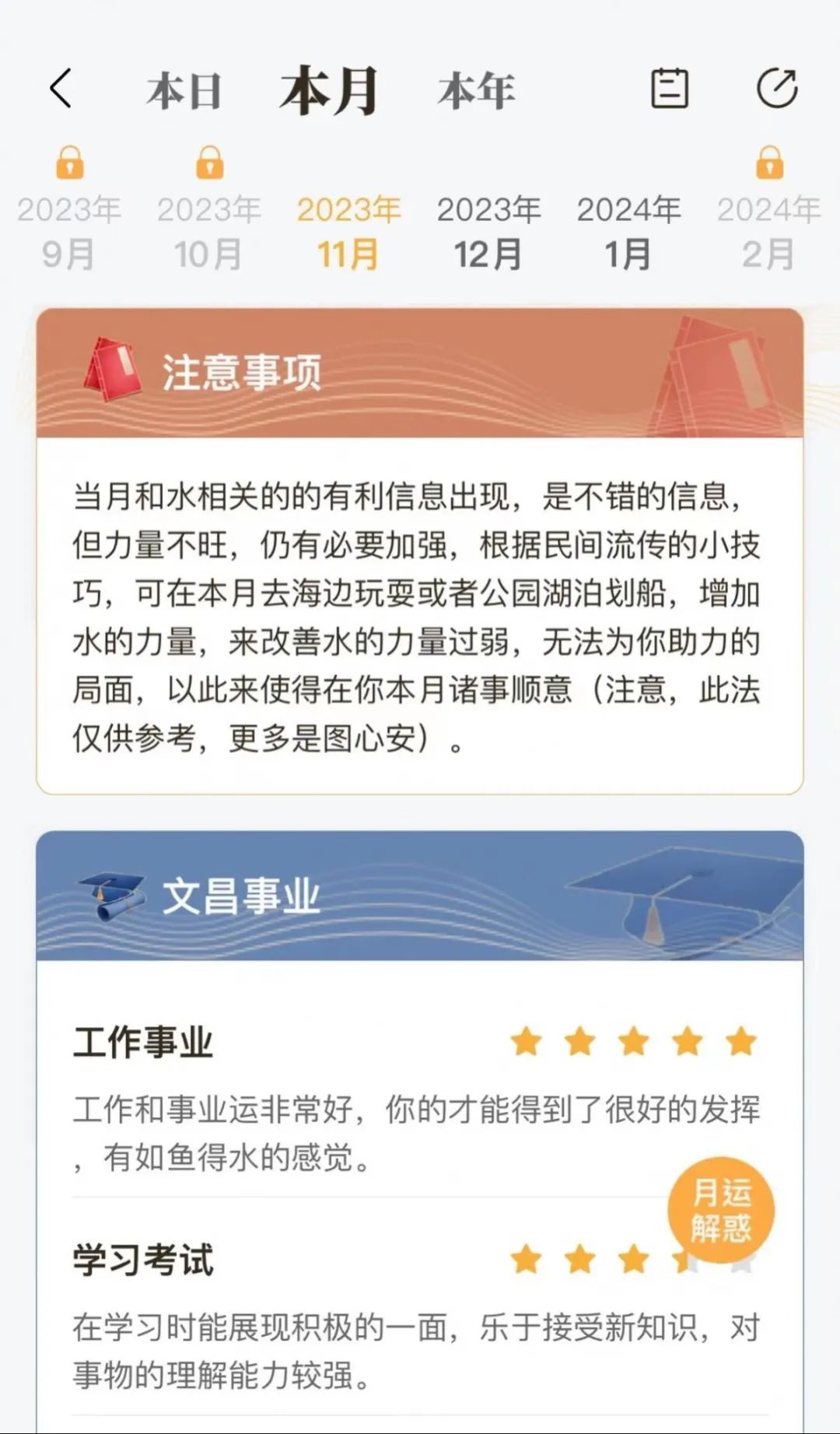Share this monthly fortune page
The height and width of the screenshot is (1434, 840).
click(776, 88)
